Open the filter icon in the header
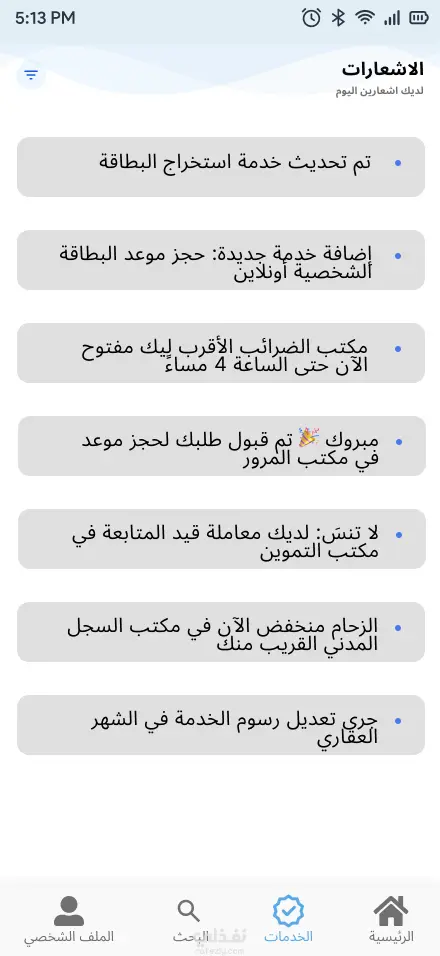 pyautogui.click(x=30, y=75)
